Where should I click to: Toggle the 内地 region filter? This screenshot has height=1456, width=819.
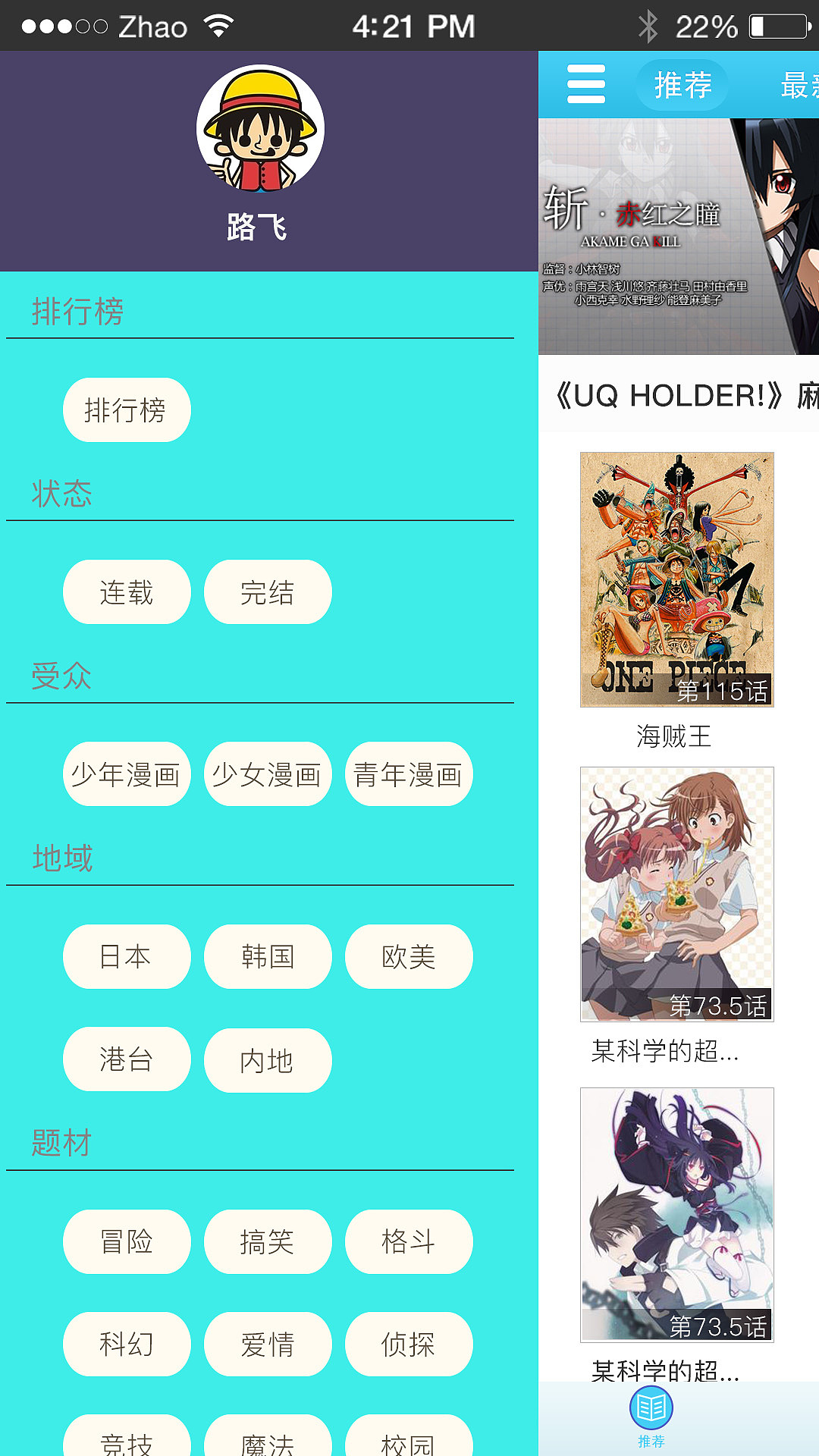(x=267, y=1061)
